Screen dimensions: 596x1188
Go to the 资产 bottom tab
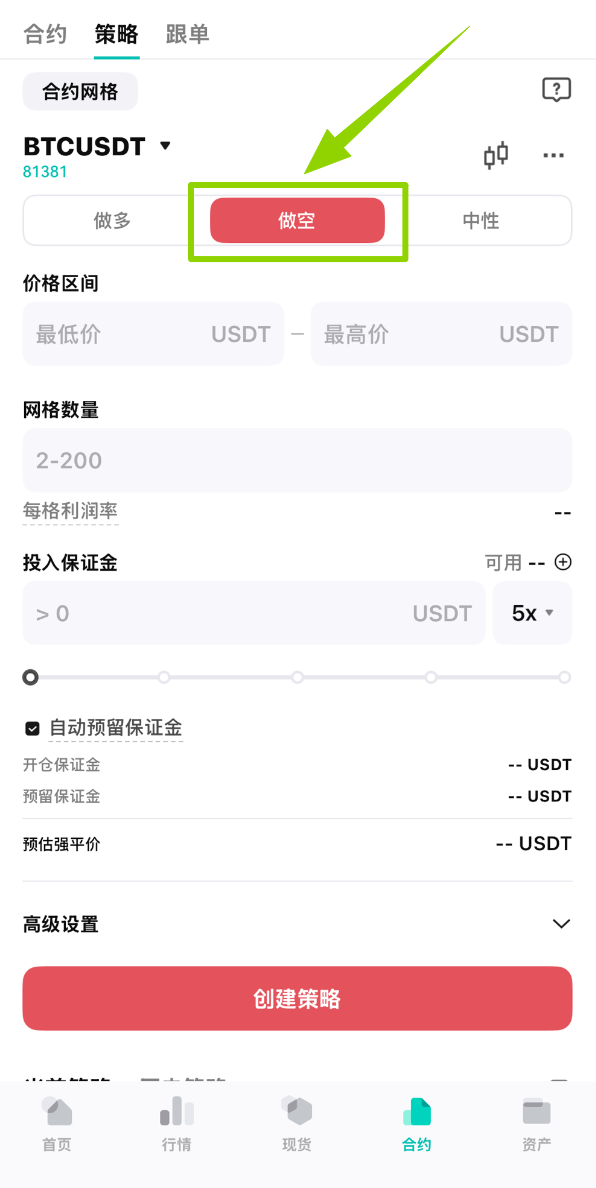point(537,1125)
